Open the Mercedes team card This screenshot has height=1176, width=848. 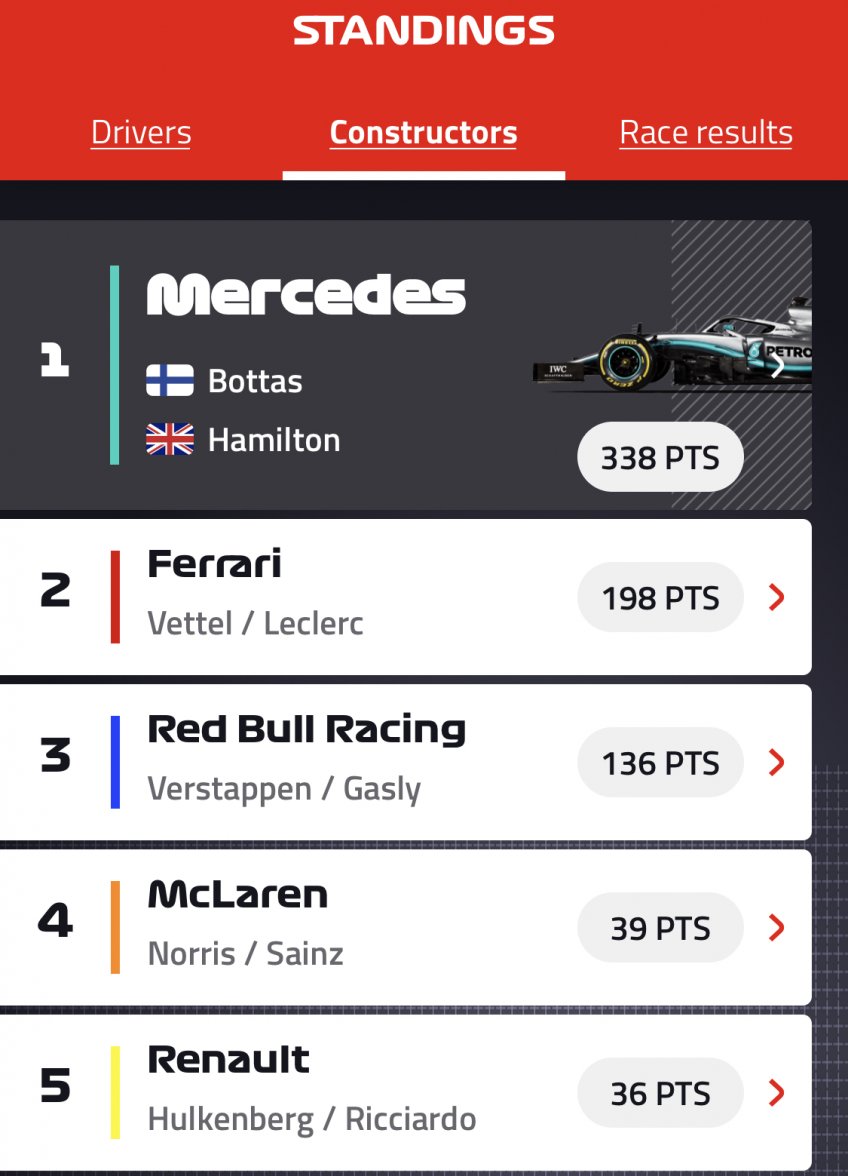coord(405,365)
